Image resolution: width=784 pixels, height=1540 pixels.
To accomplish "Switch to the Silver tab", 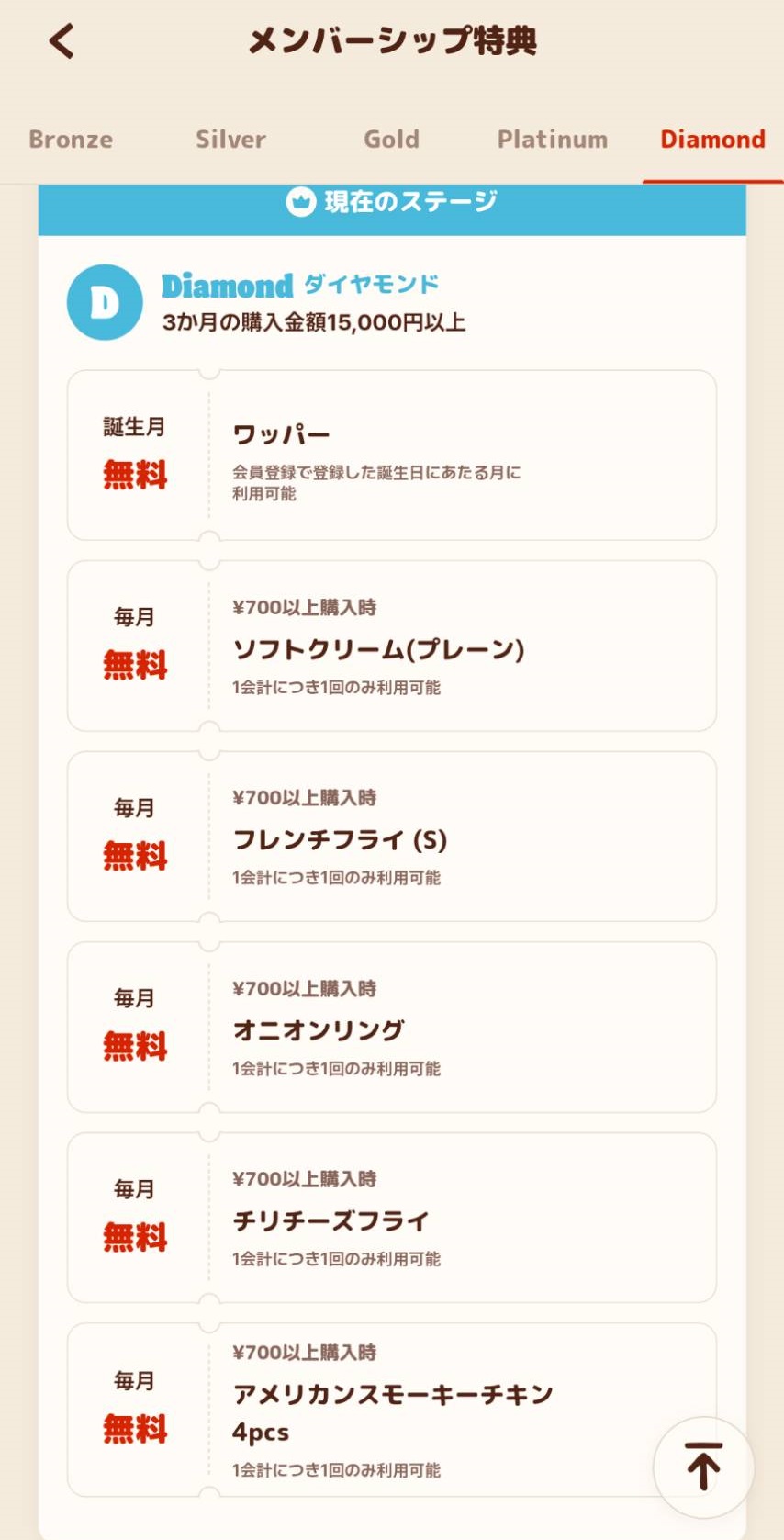I will click(230, 140).
